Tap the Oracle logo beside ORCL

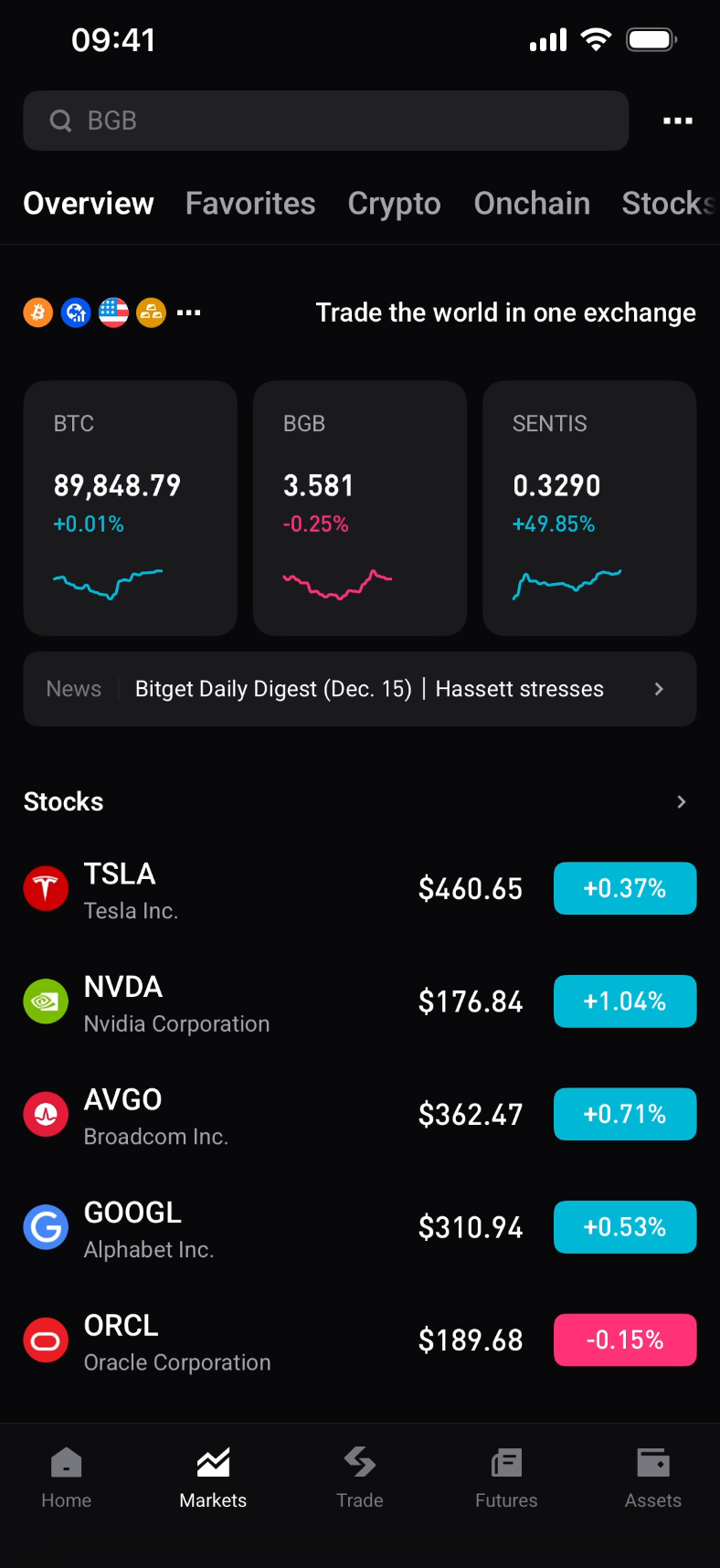click(46, 1340)
